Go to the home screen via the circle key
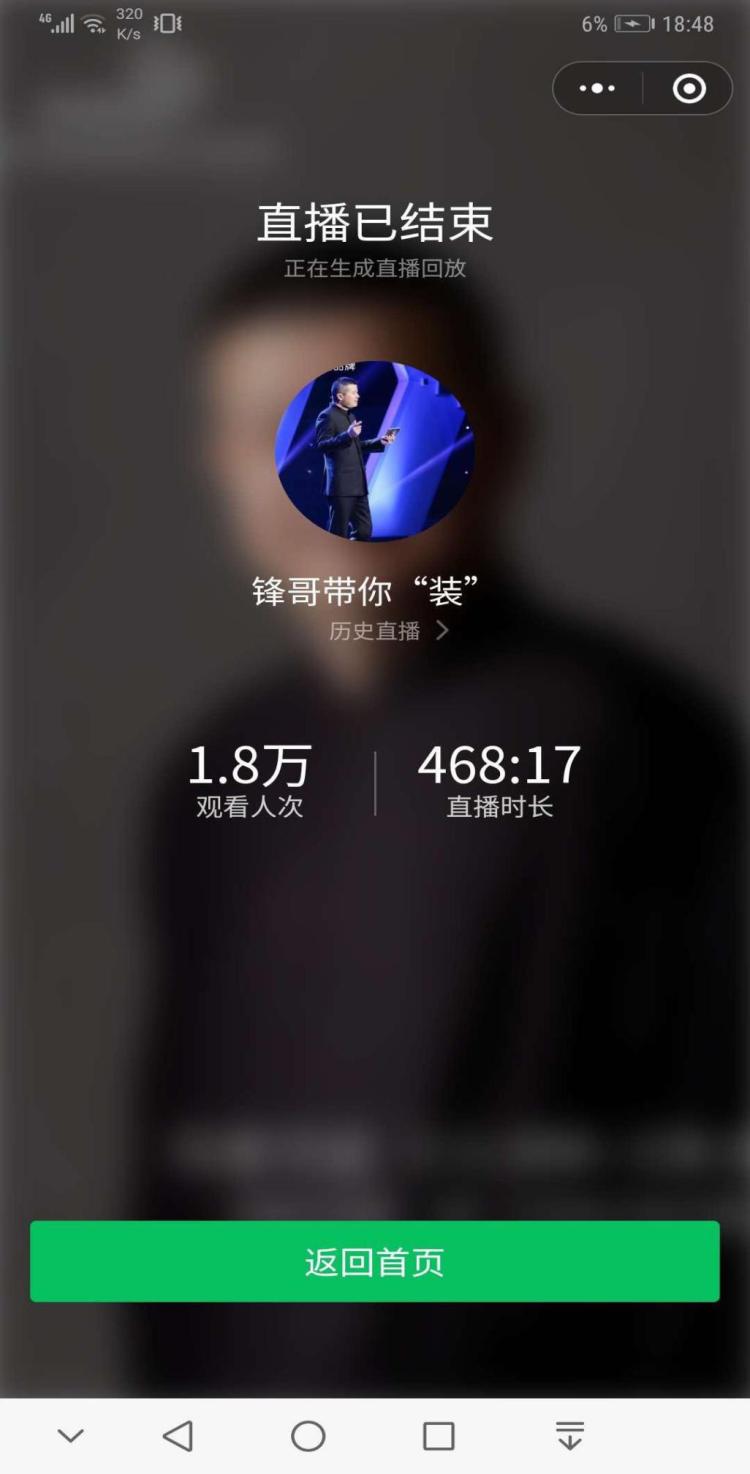 pyautogui.click(x=308, y=1436)
